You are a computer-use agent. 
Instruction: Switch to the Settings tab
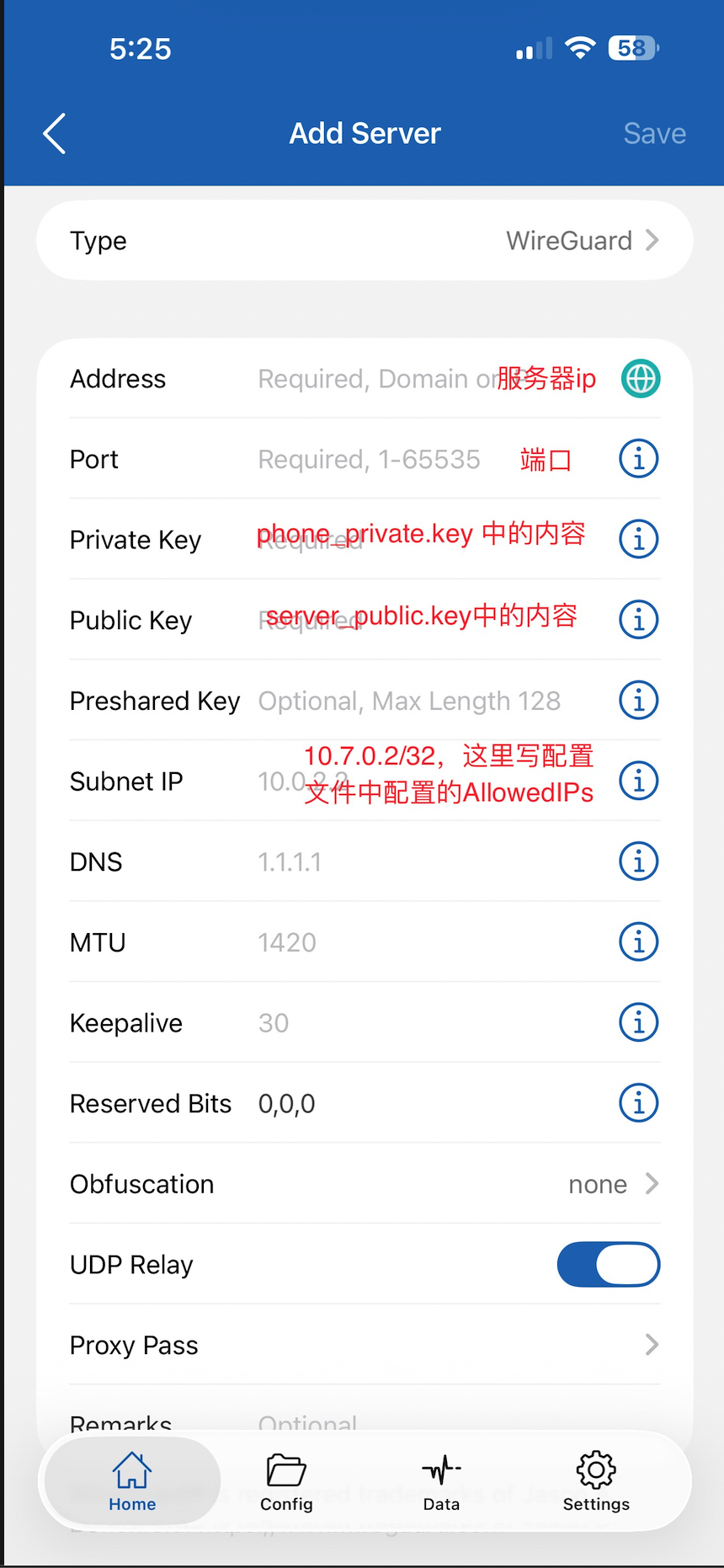coord(596,1482)
